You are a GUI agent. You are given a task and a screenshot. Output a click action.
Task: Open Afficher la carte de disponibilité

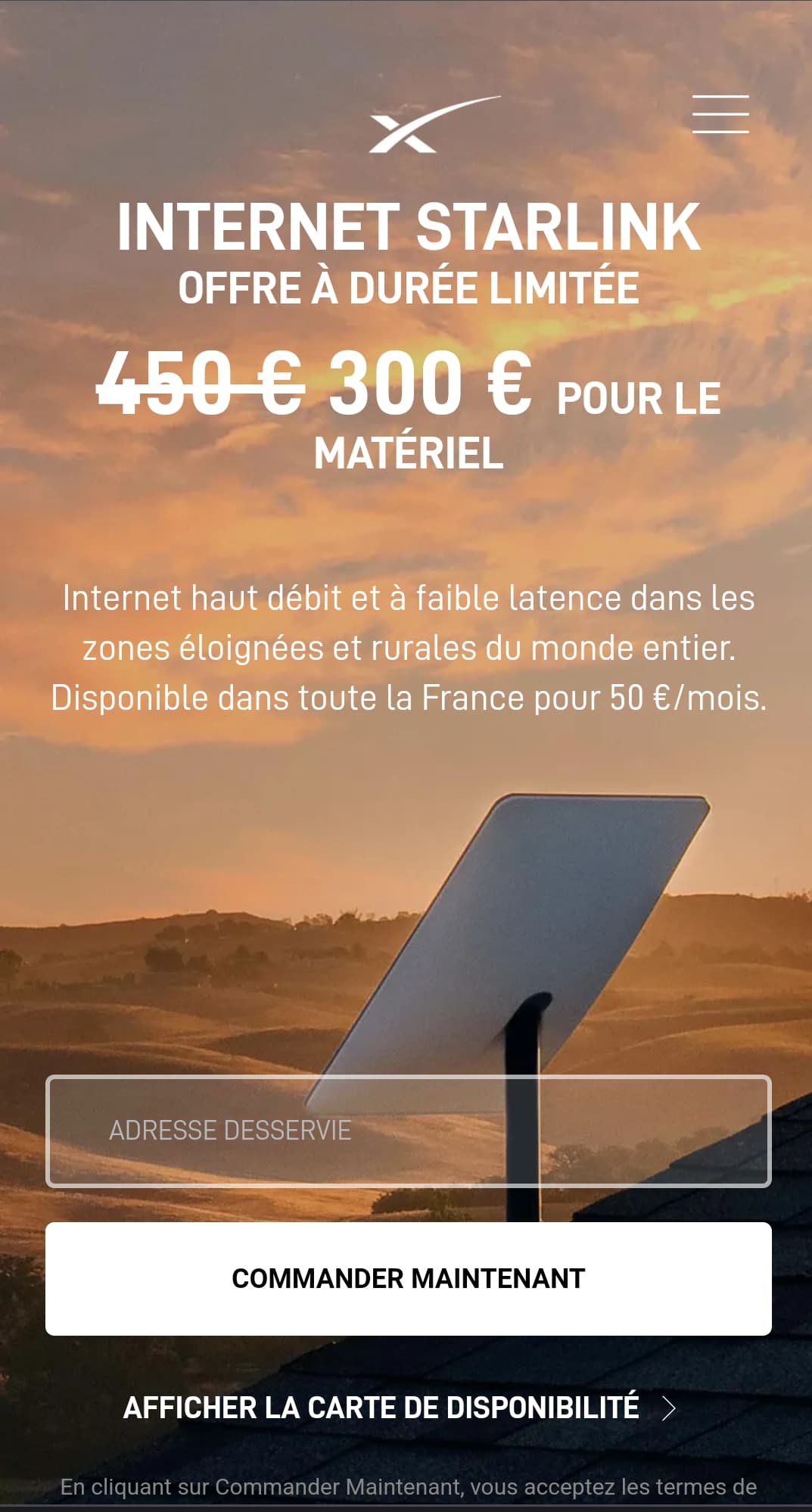click(x=399, y=1408)
